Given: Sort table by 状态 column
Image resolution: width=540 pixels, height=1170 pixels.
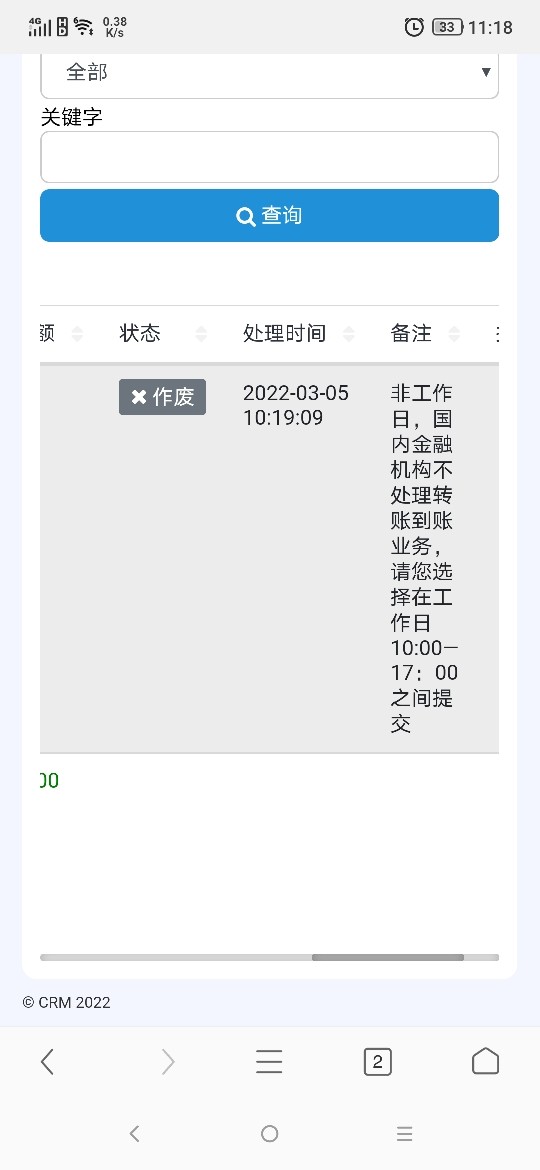Looking at the screenshot, I should 163,334.
